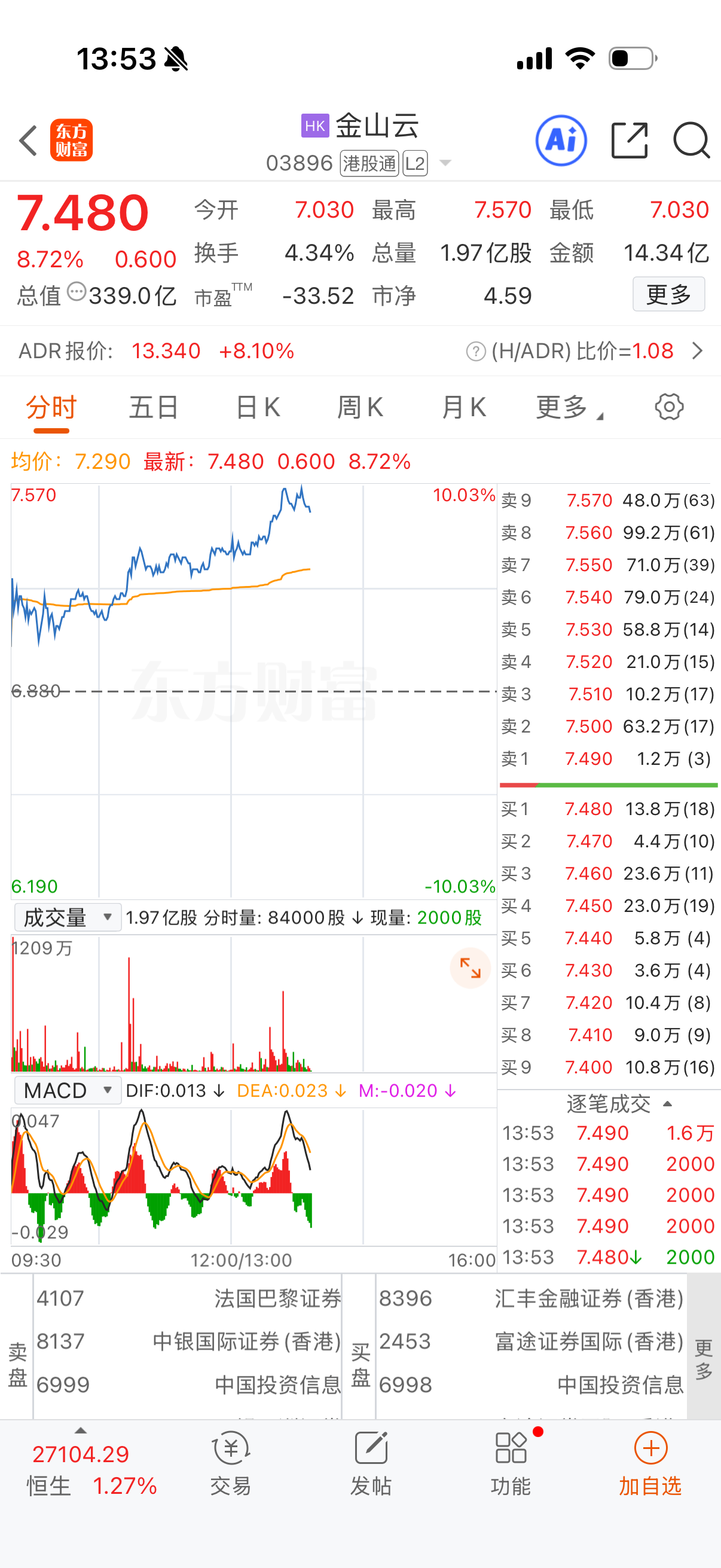Open the AI assistant
Screen dimensions: 721x1568
click(x=560, y=141)
